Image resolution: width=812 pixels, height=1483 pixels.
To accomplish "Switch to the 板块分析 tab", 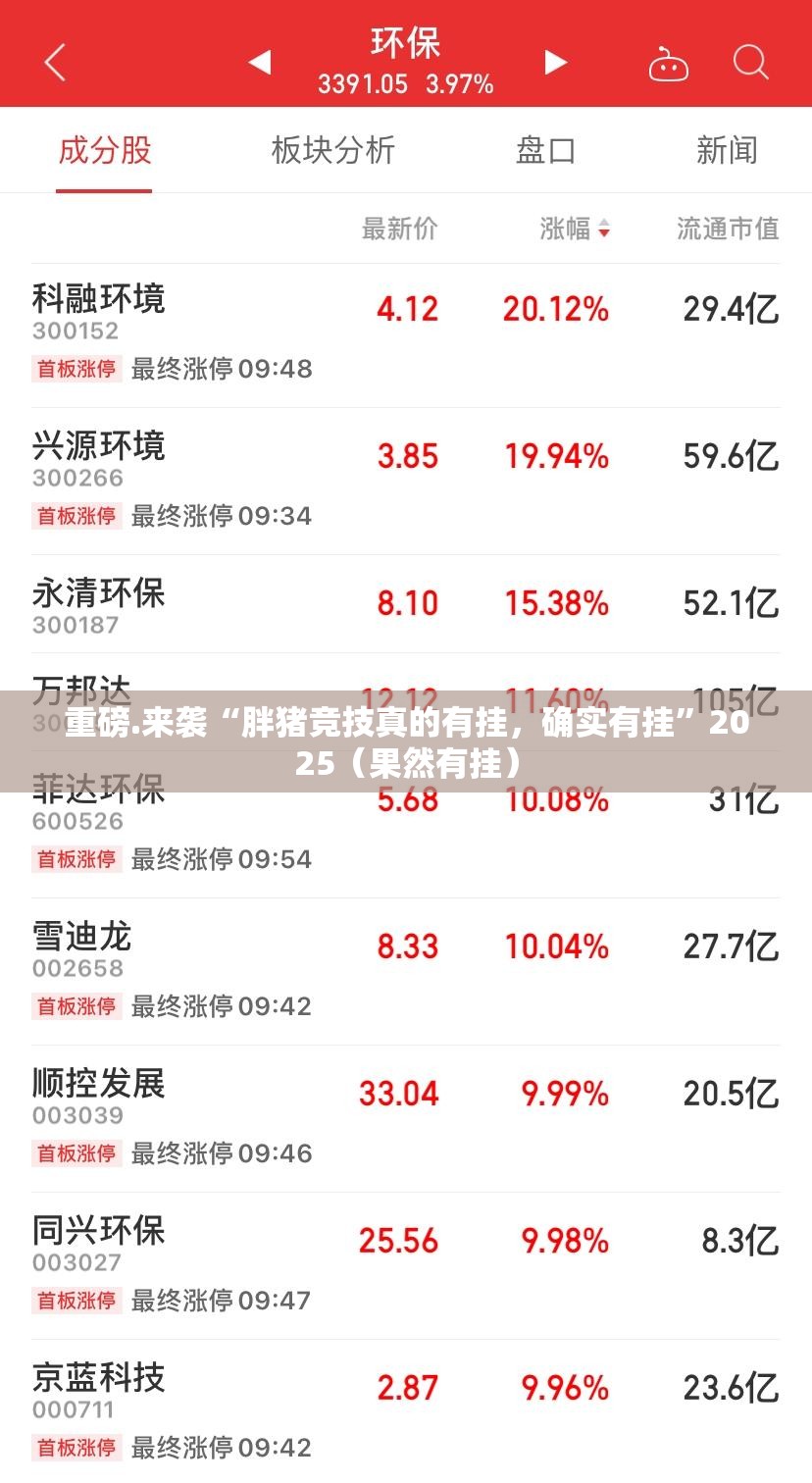I will (332, 151).
